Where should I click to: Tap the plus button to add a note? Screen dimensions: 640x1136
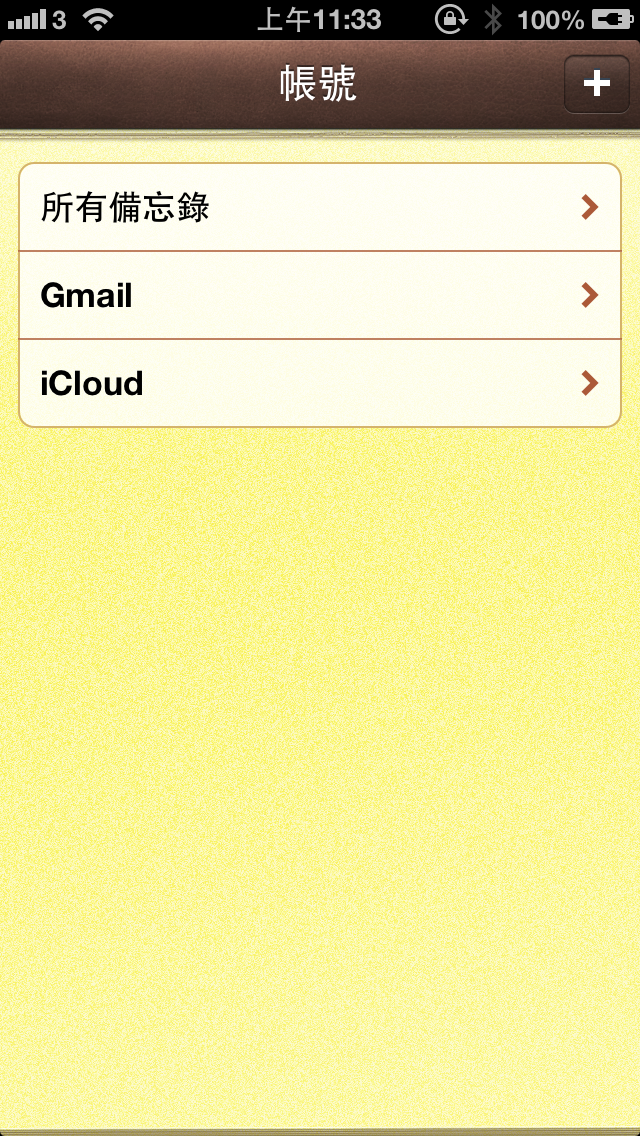click(597, 84)
